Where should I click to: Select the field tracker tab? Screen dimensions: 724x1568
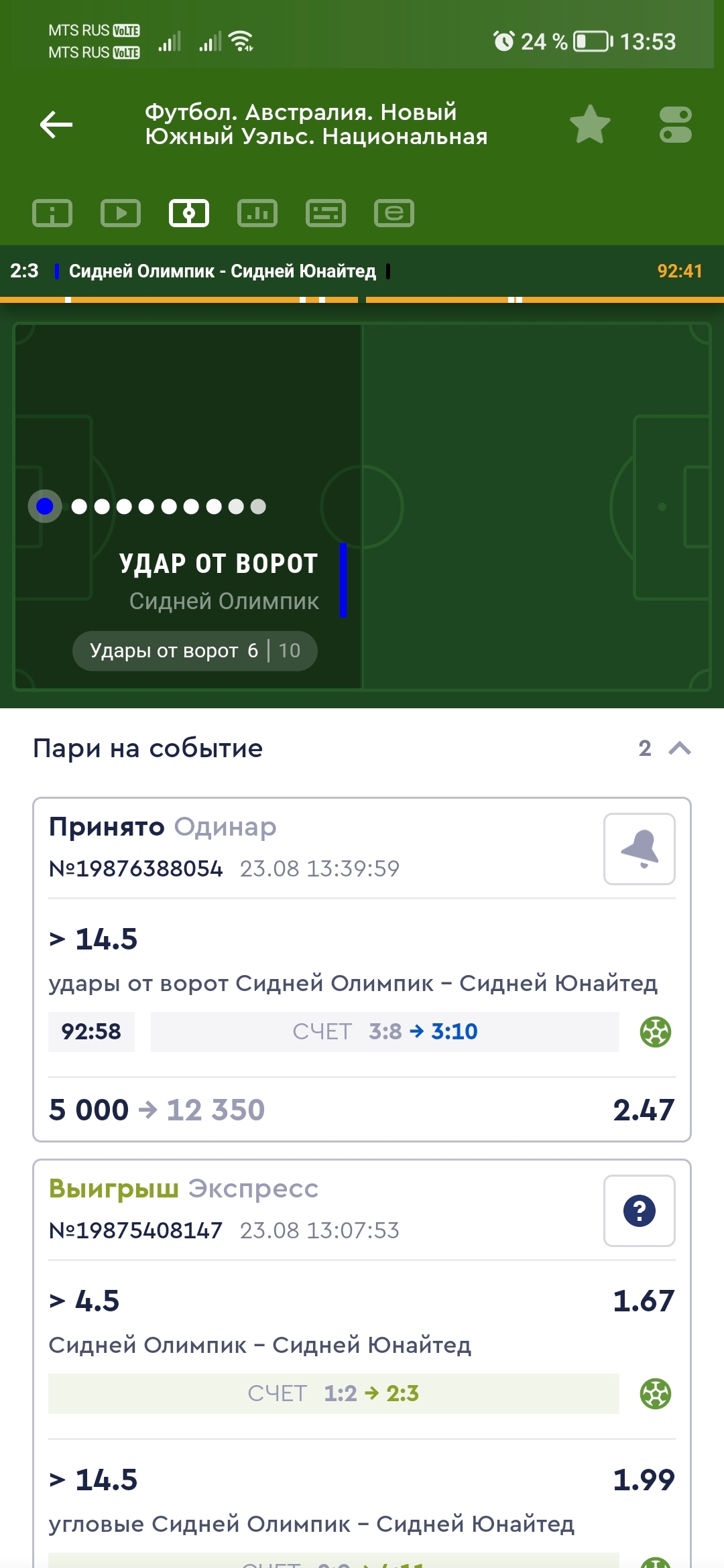[x=189, y=214]
